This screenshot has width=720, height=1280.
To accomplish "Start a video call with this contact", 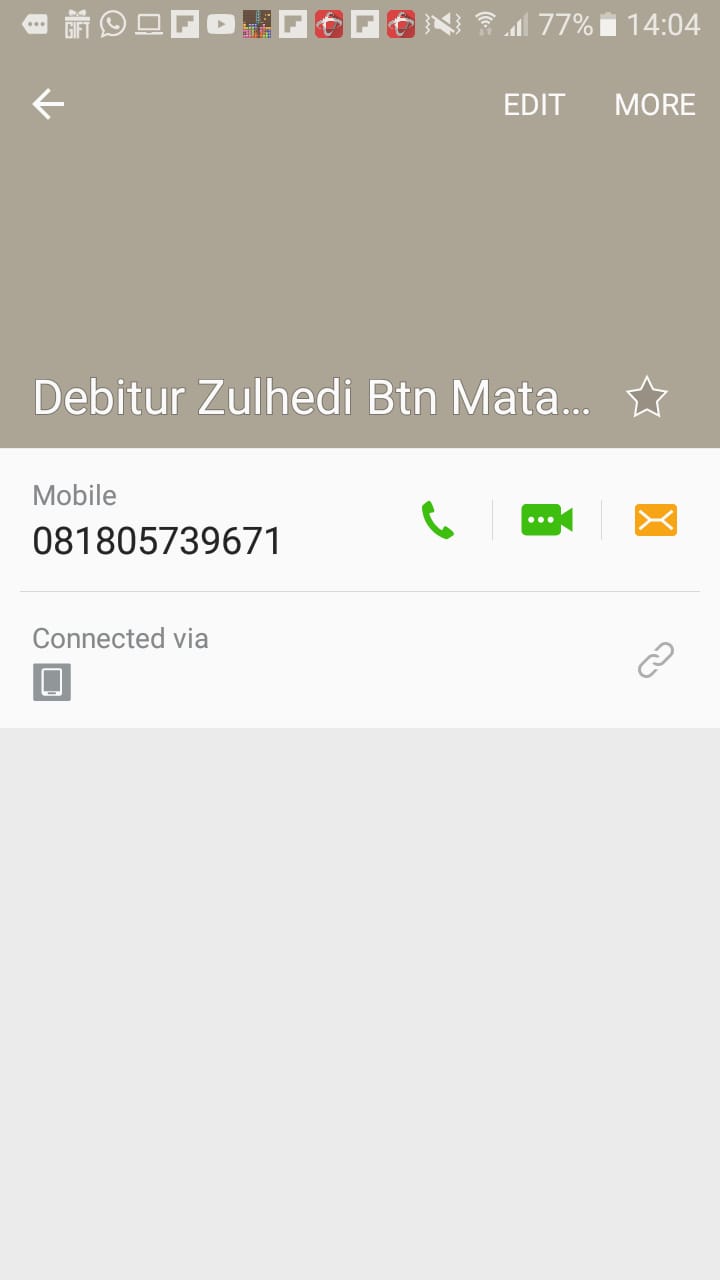I will click(x=546, y=520).
